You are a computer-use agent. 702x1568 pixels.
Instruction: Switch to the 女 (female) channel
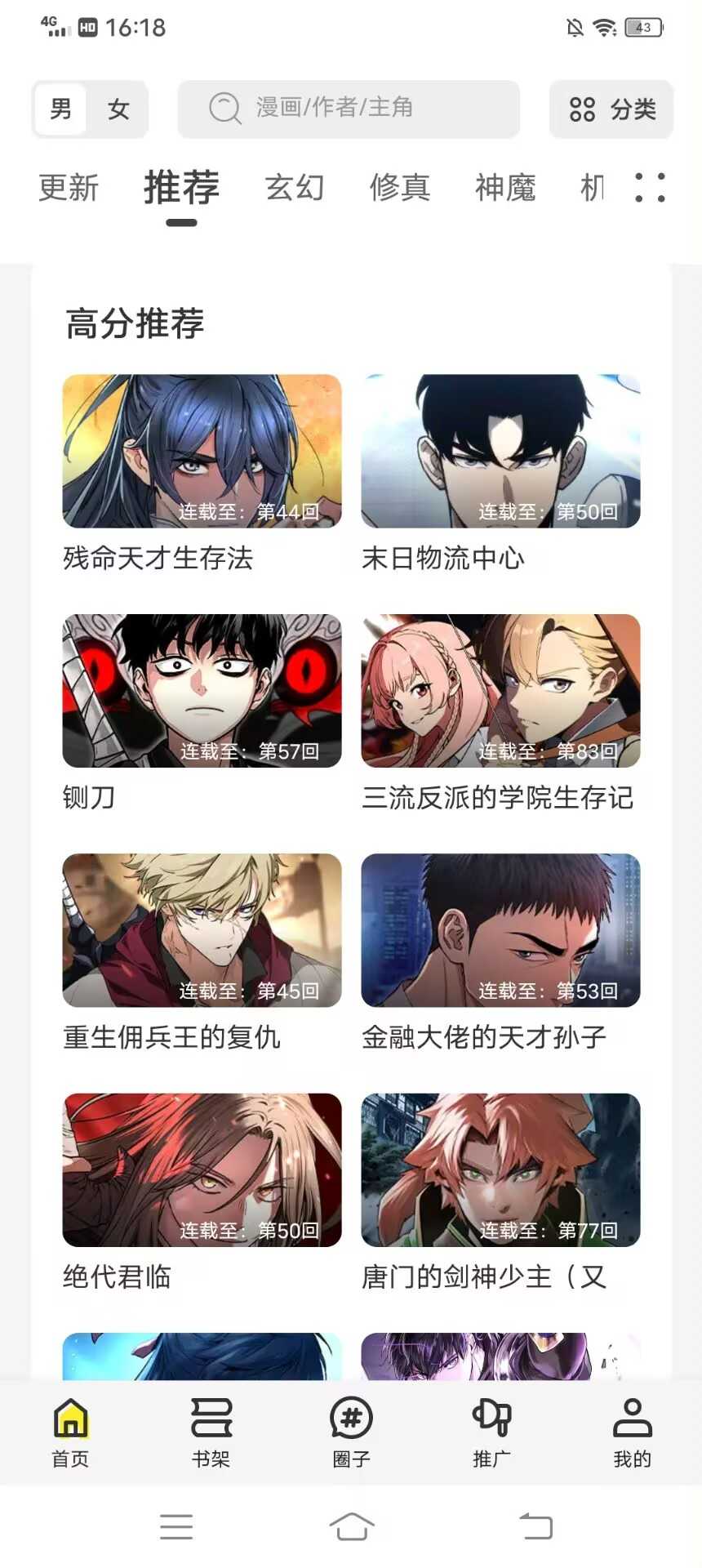(118, 109)
